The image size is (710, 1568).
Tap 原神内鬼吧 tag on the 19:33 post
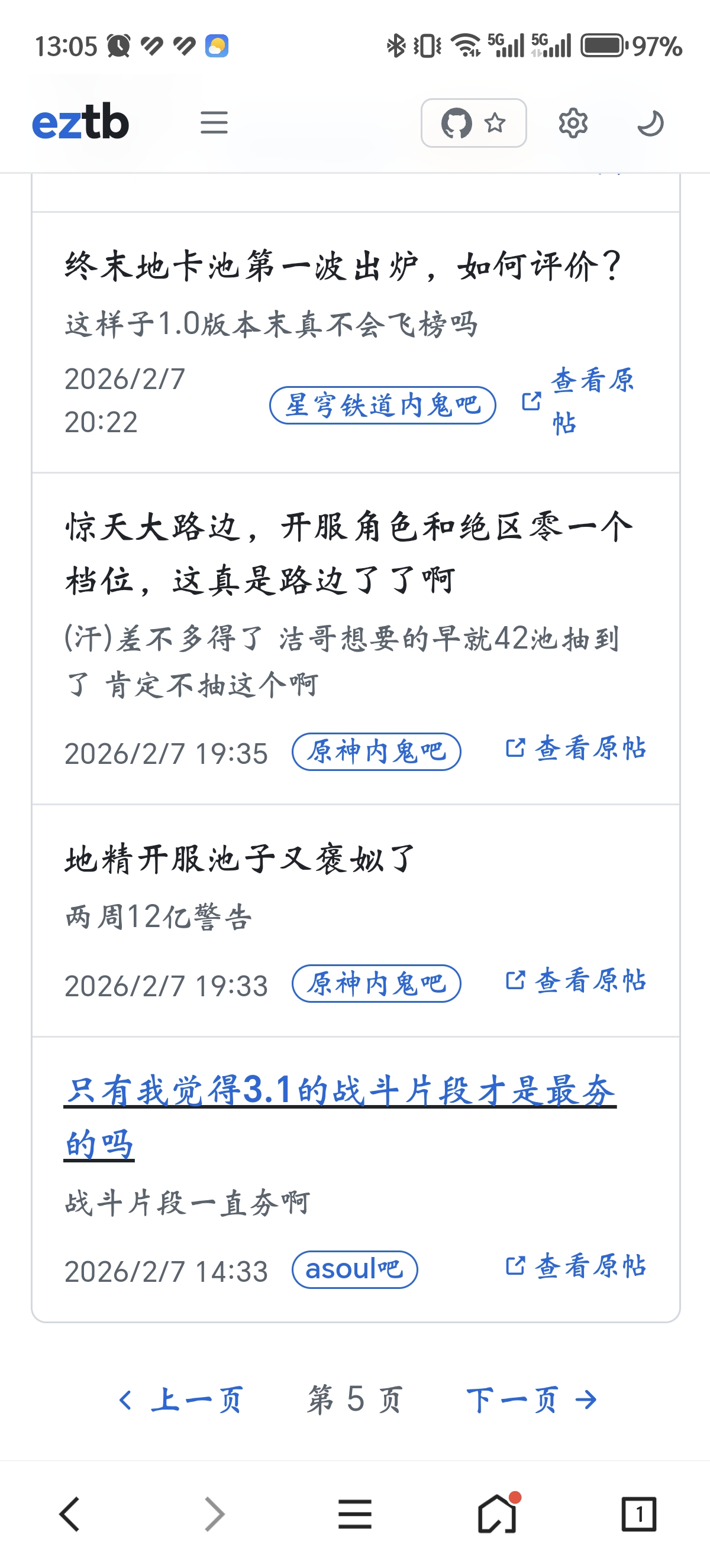click(376, 984)
